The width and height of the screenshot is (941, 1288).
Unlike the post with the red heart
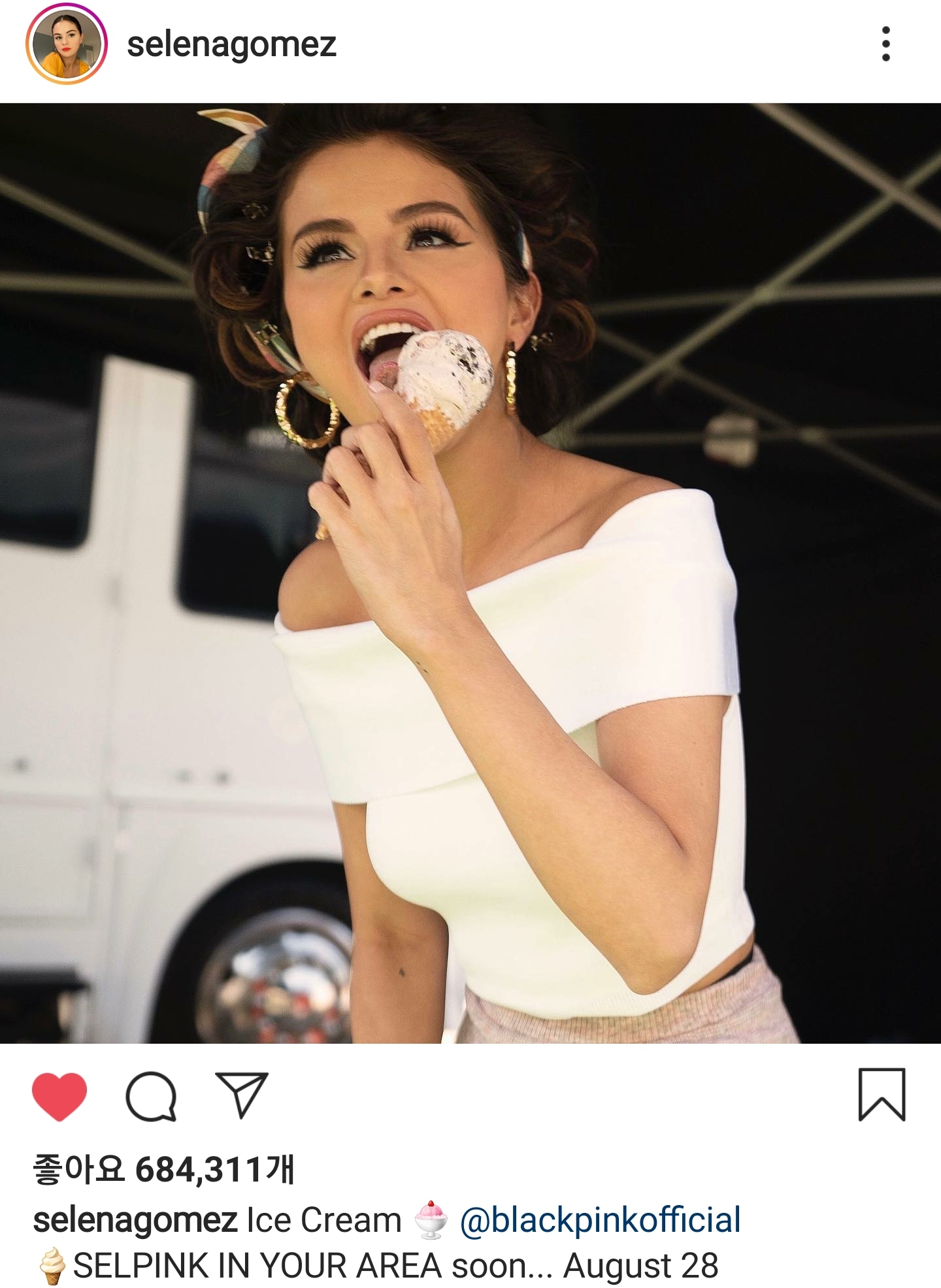point(59,1096)
